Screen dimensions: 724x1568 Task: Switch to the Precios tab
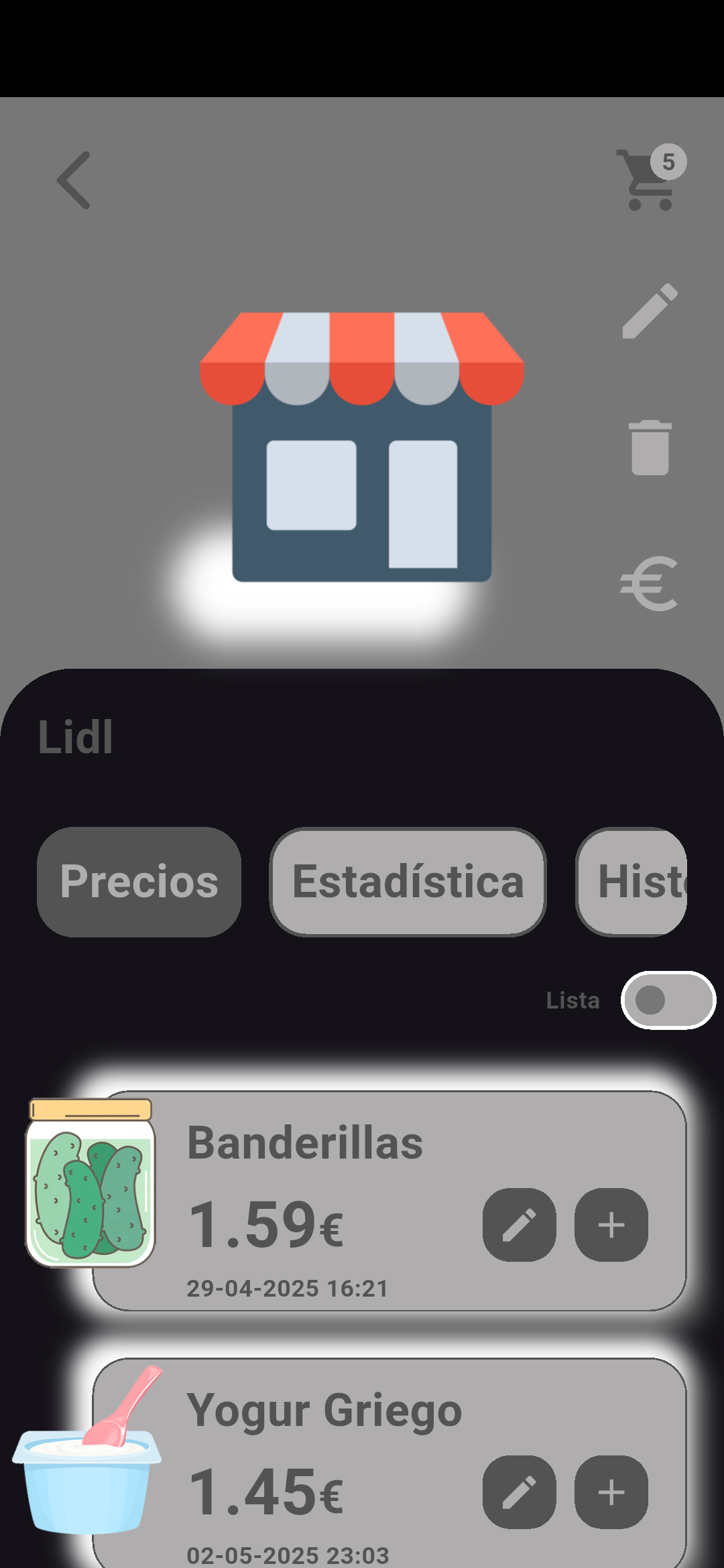pyautogui.click(x=139, y=881)
